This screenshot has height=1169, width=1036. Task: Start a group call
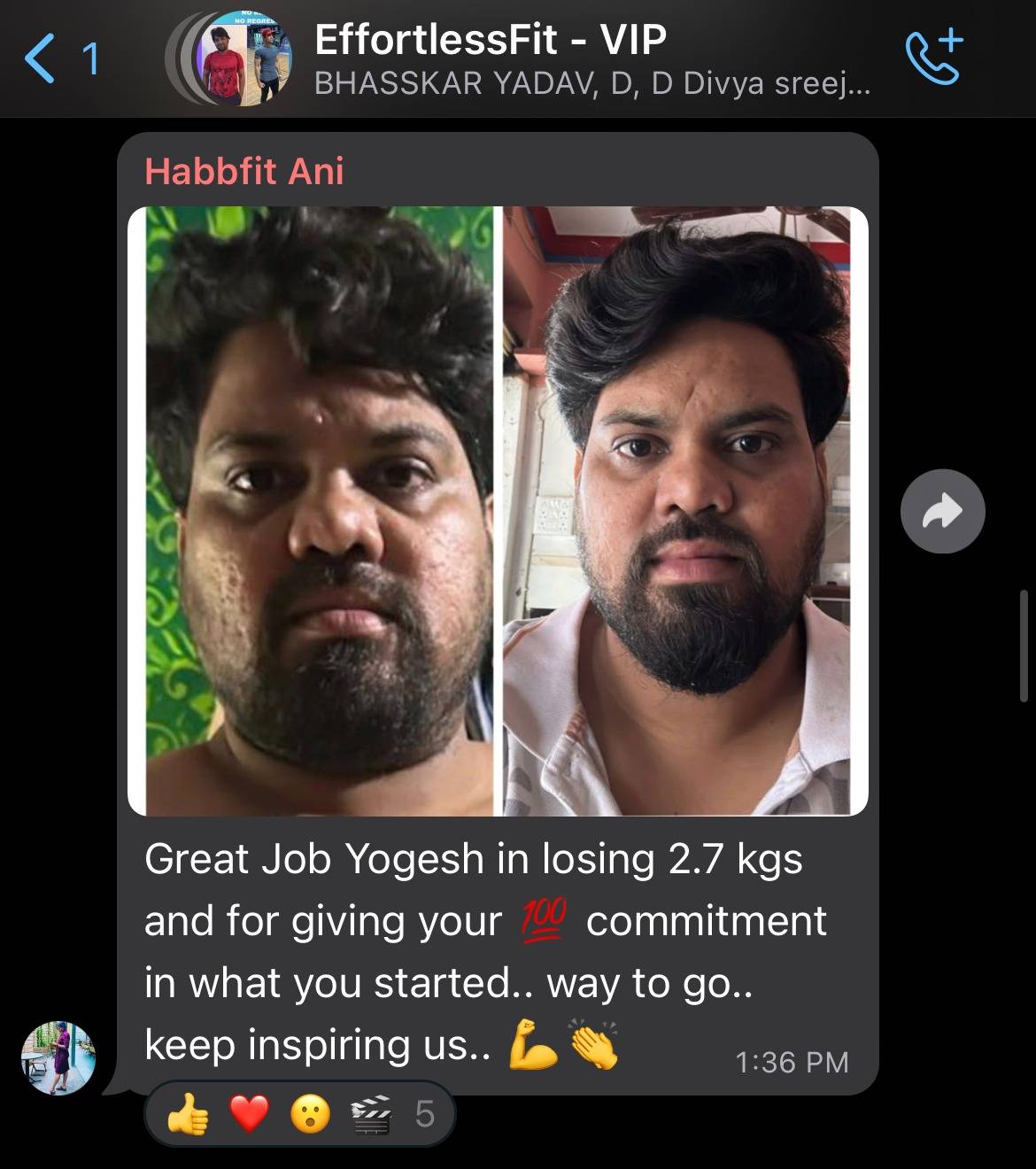[x=934, y=58]
